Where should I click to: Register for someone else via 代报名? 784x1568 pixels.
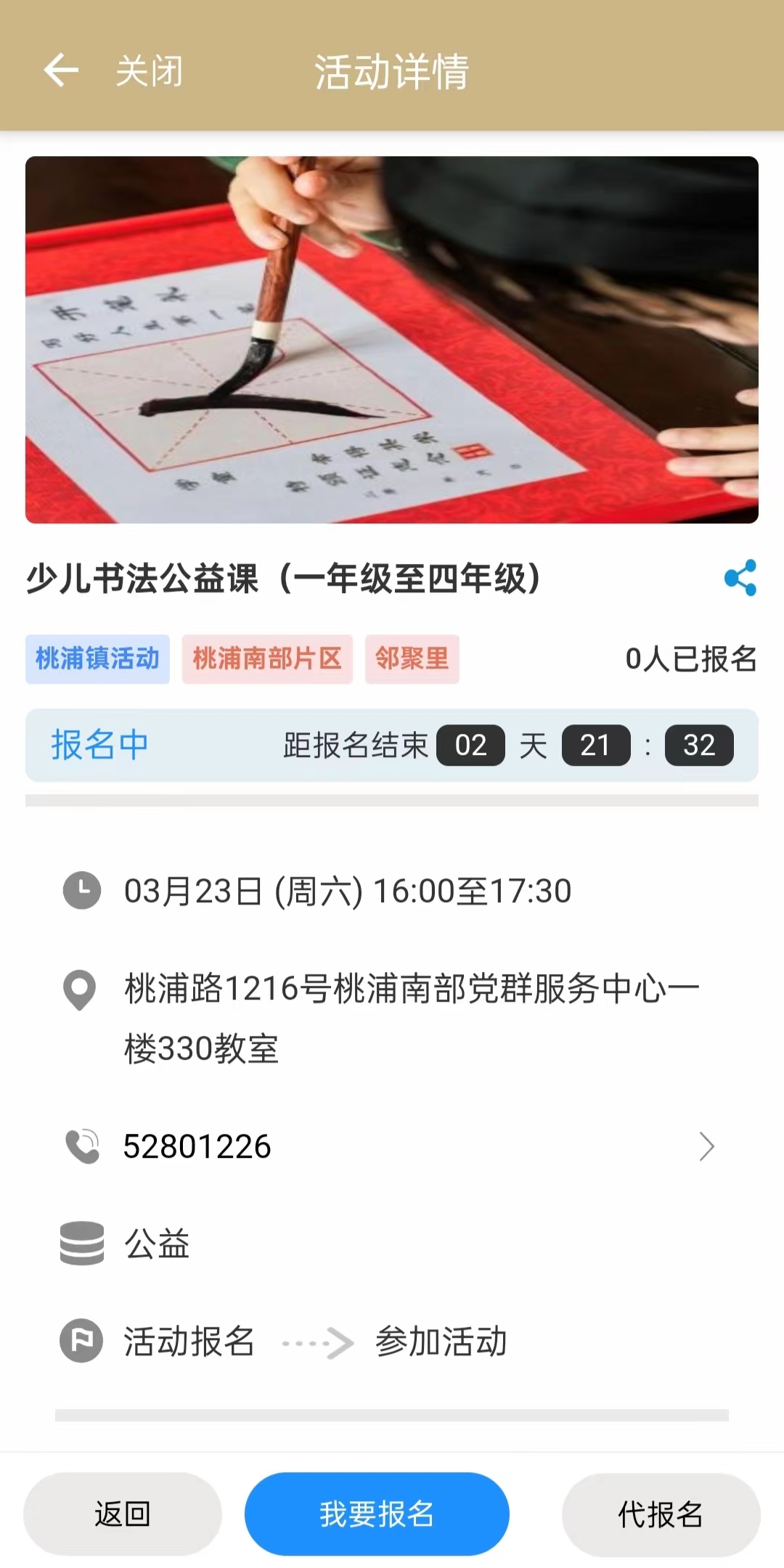(x=661, y=1514)
